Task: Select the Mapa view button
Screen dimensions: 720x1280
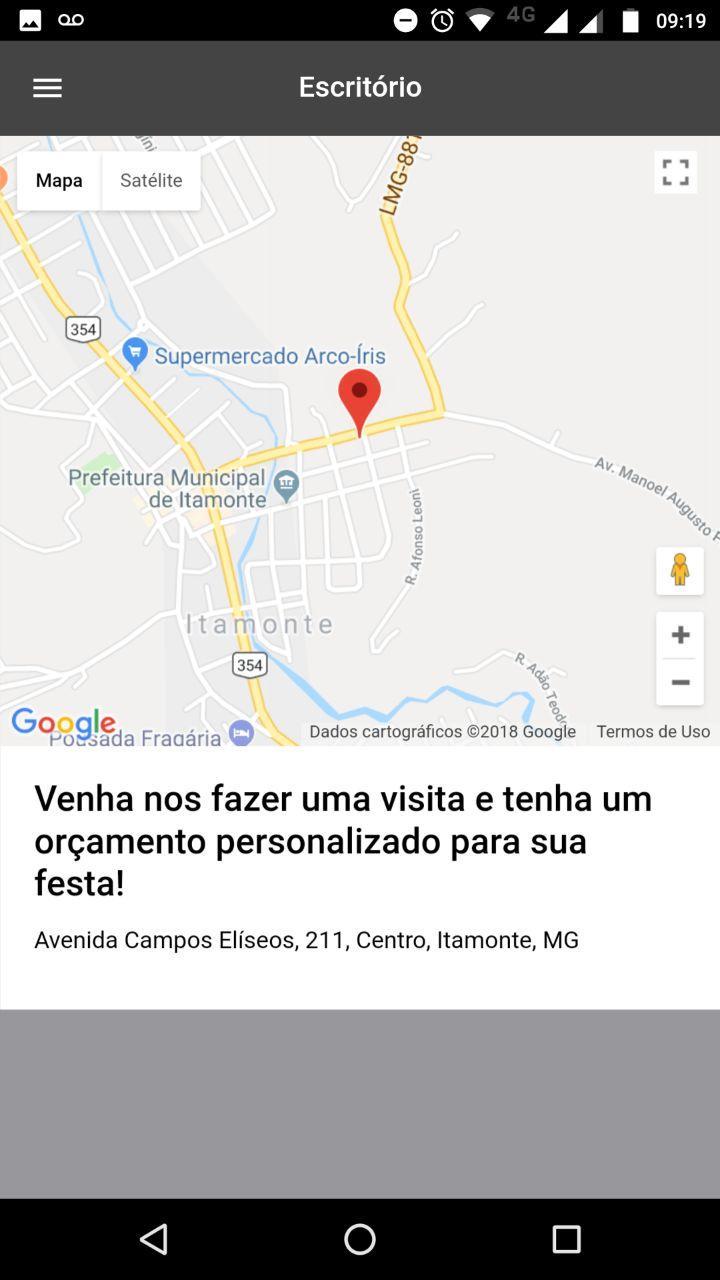Action: pos(59,180)
